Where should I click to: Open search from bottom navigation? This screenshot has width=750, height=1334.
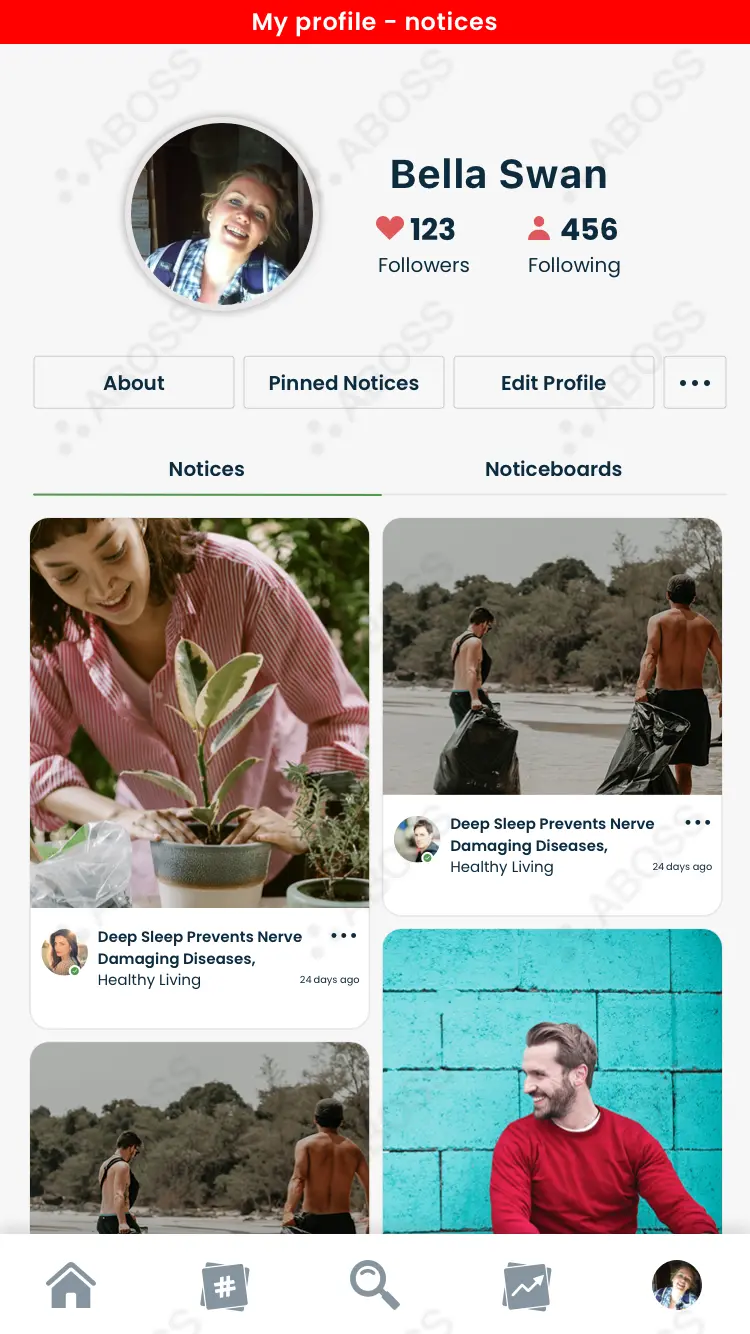(375, 1285)
